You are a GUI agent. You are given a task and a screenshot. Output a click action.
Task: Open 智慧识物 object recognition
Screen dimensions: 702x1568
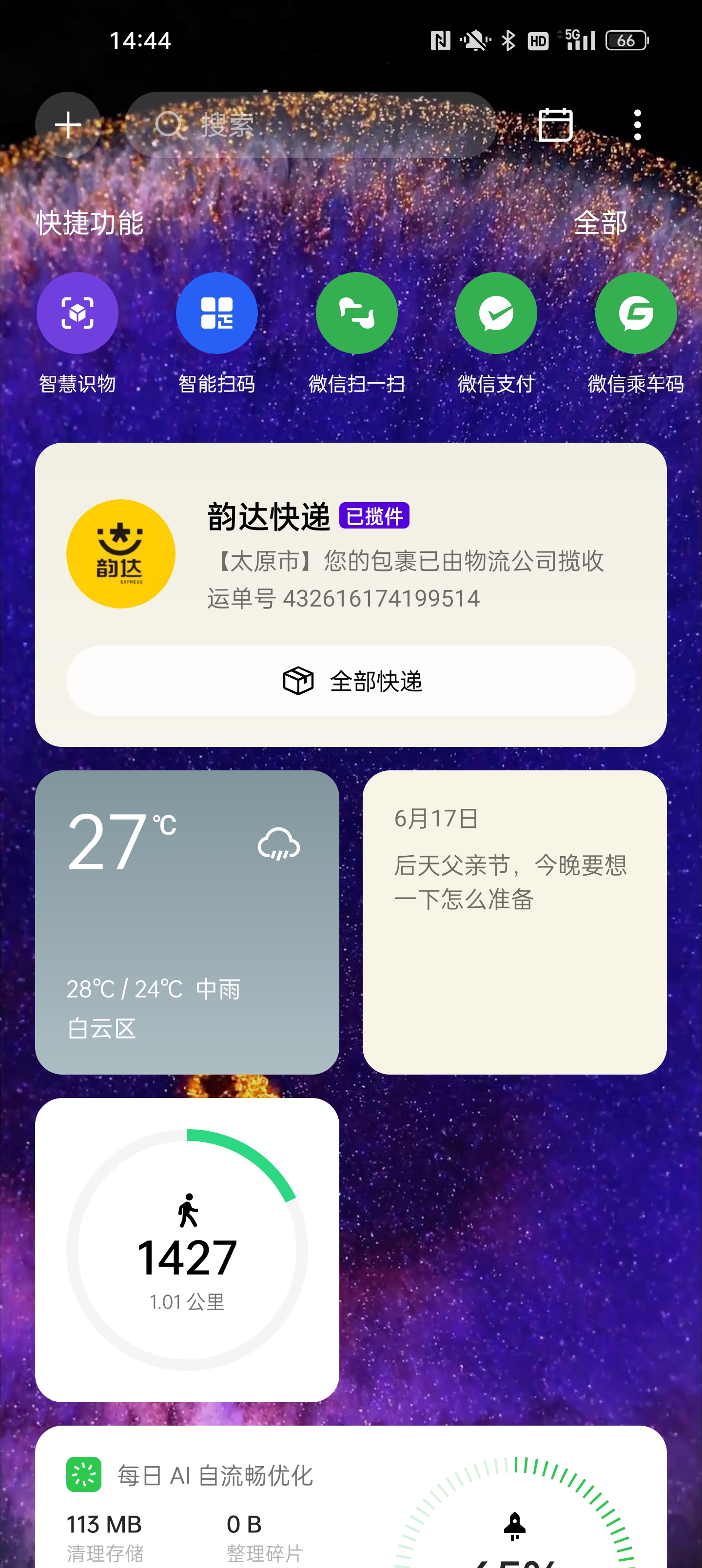[x=77, y=313]
